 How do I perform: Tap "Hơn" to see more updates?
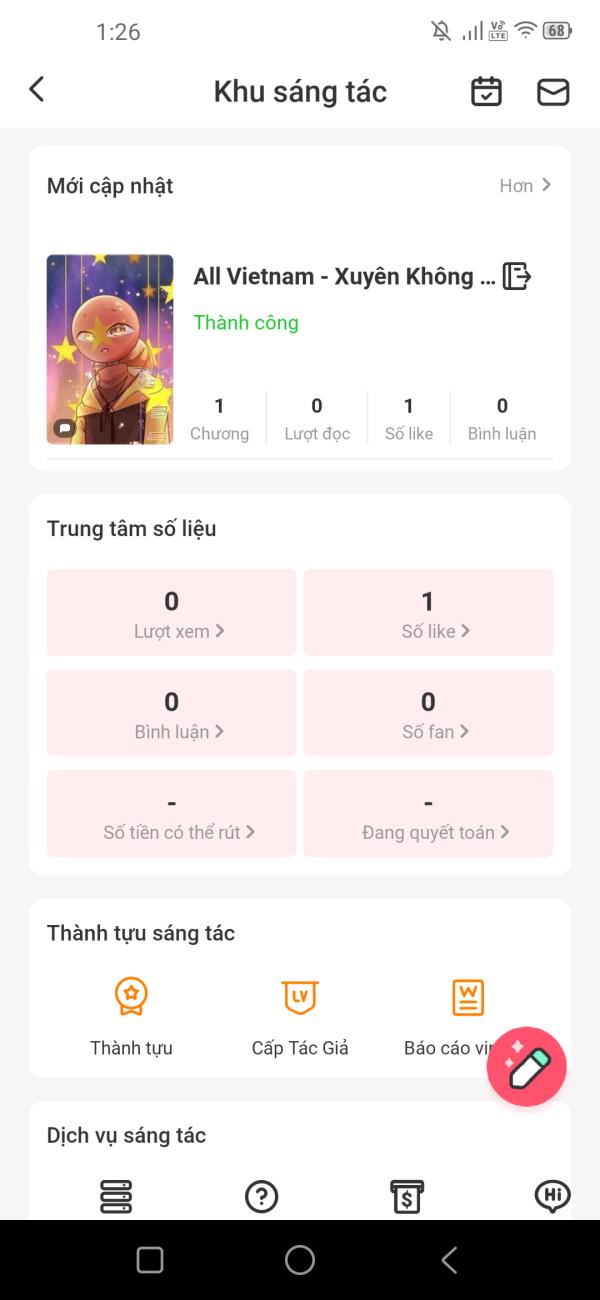(x=525, y=185)
